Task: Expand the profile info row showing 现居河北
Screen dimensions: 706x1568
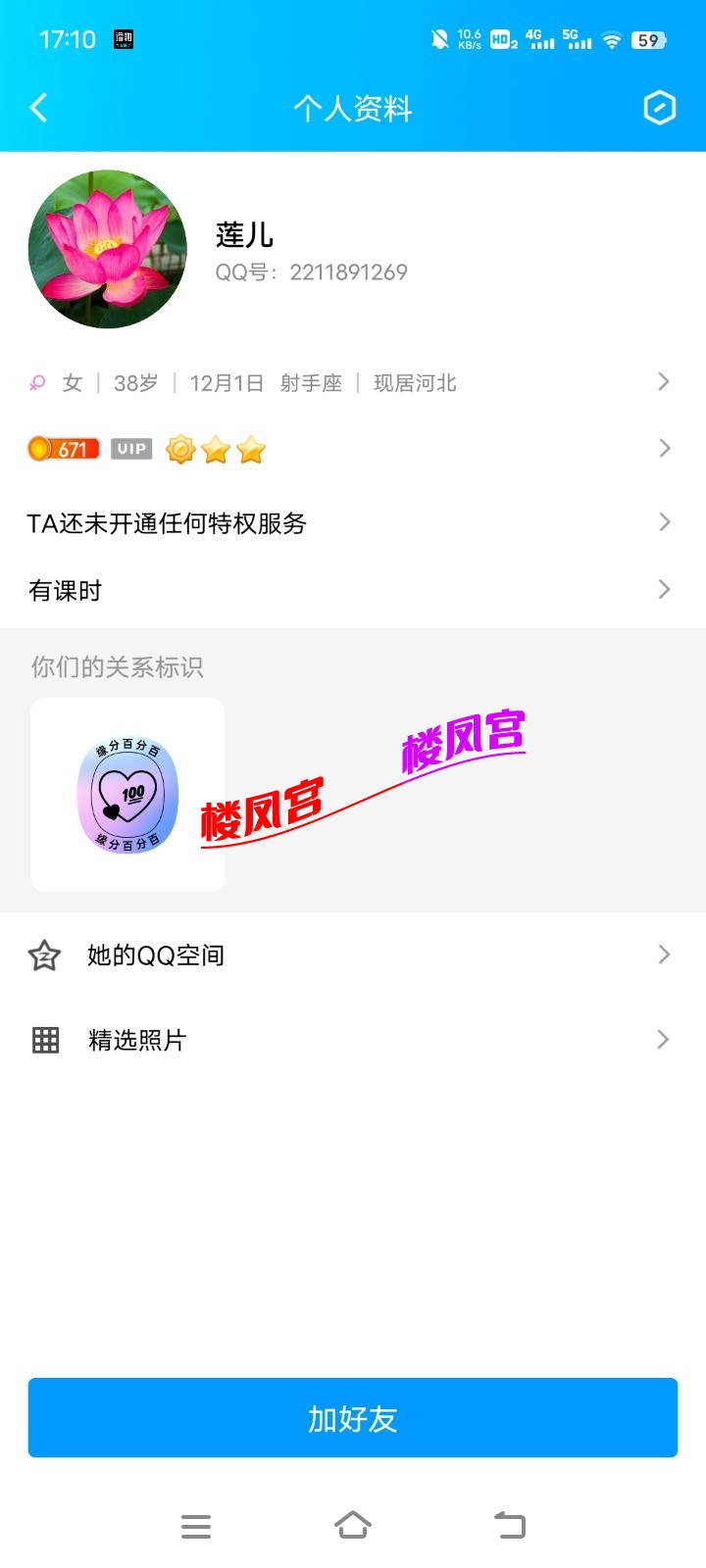Action: tap(665, 382)
